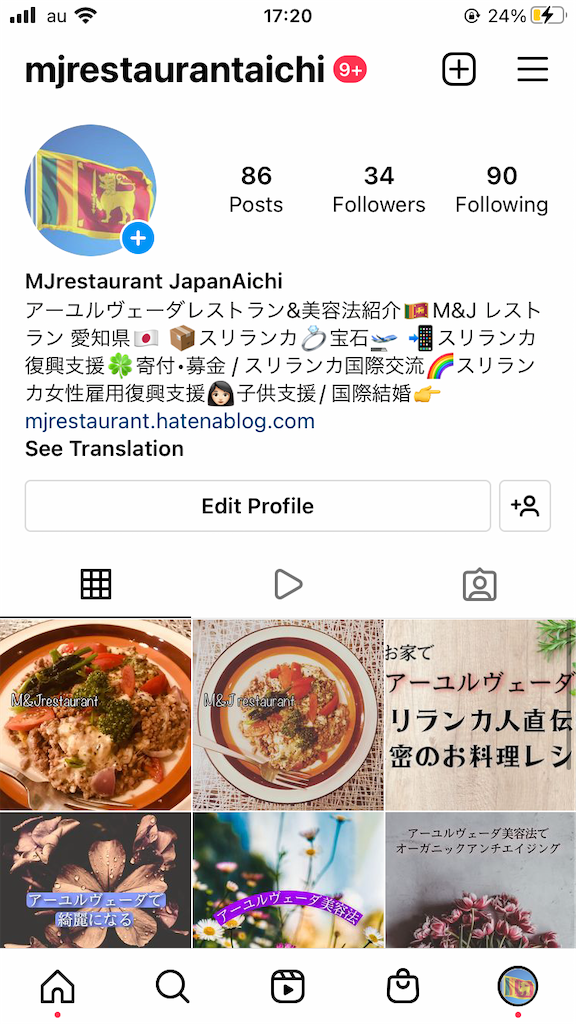The width and height of the screenshot is (576, 1024).
Task: Open the Shop bag tab
Action: (403, 986)
